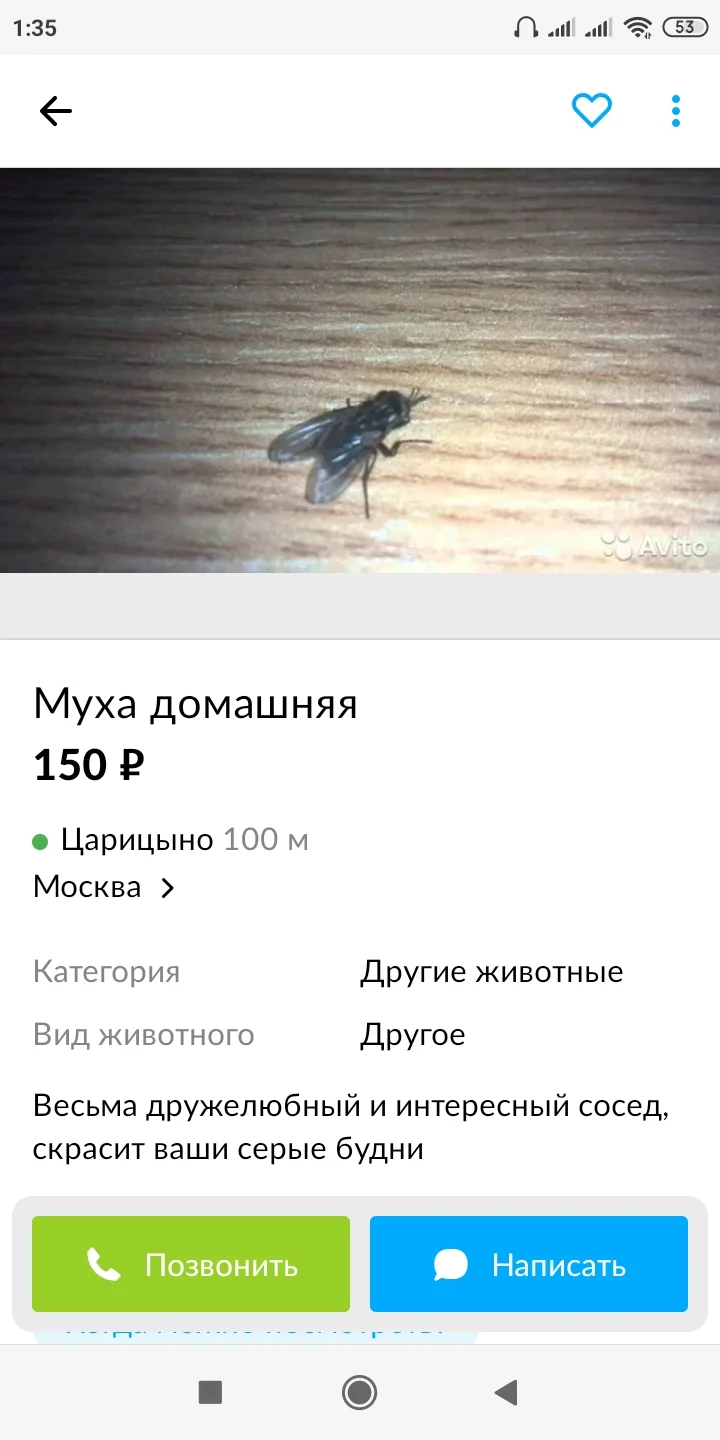Viewport: 720px width, 1440px height.
Task: Expand the location via the chevron next to Москва
Action: 168,887
